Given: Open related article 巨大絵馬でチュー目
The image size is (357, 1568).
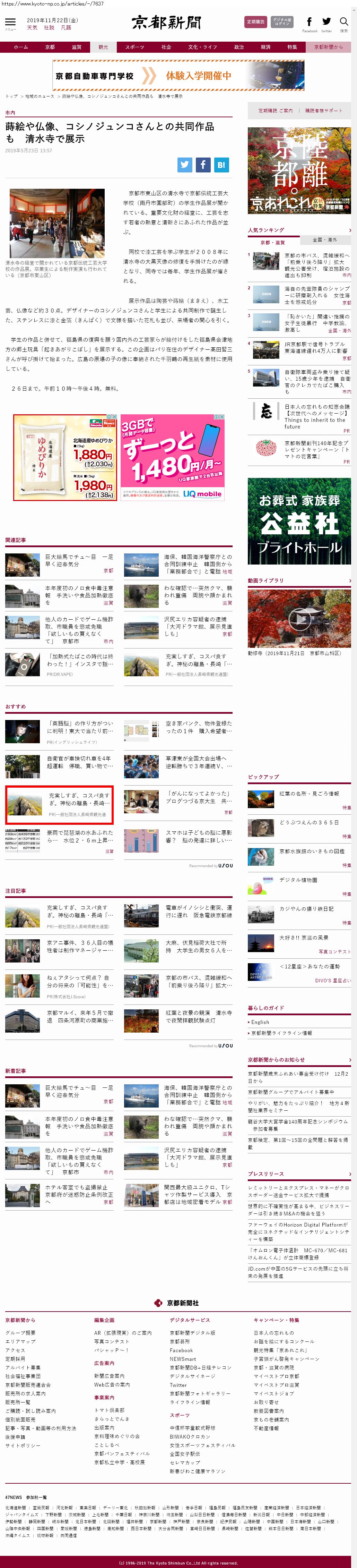Looking at the screenshot, I should coord(78,561).
